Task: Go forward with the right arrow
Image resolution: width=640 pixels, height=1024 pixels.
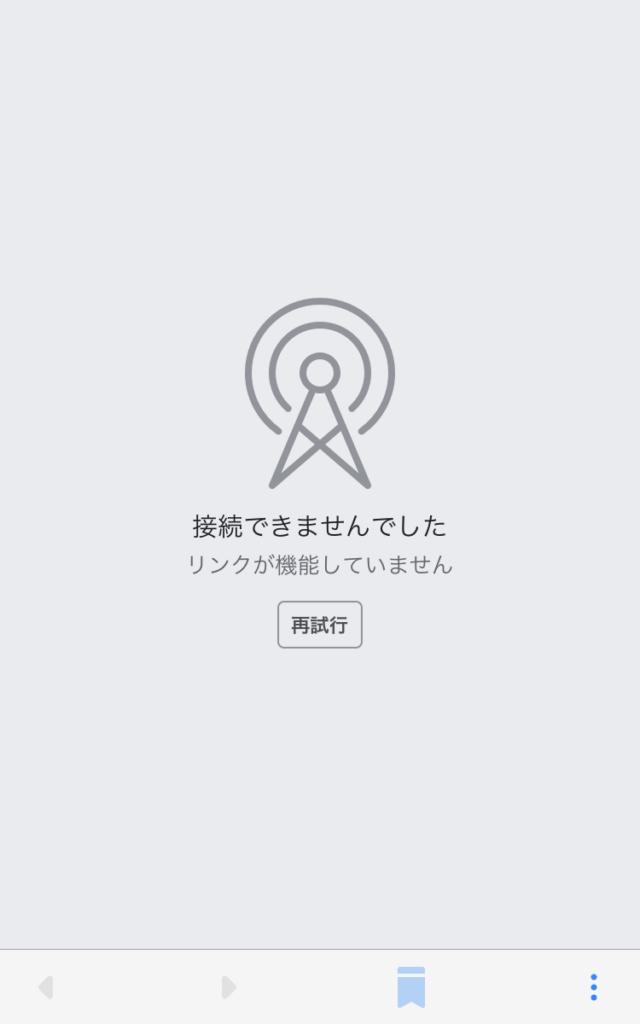Action: (x=228, y=987)
